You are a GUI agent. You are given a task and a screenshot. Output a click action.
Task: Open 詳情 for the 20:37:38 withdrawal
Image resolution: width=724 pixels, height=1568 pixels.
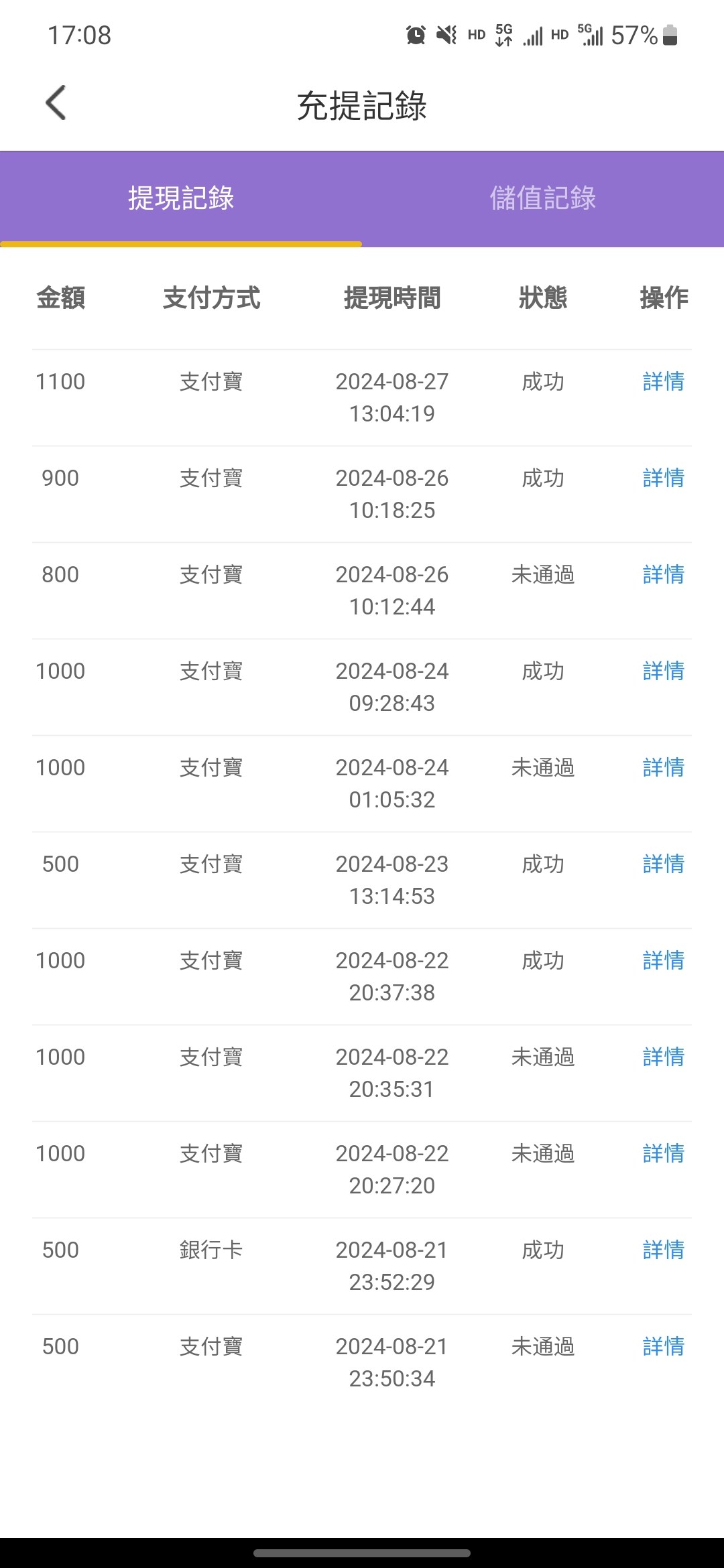pos(664,961)
